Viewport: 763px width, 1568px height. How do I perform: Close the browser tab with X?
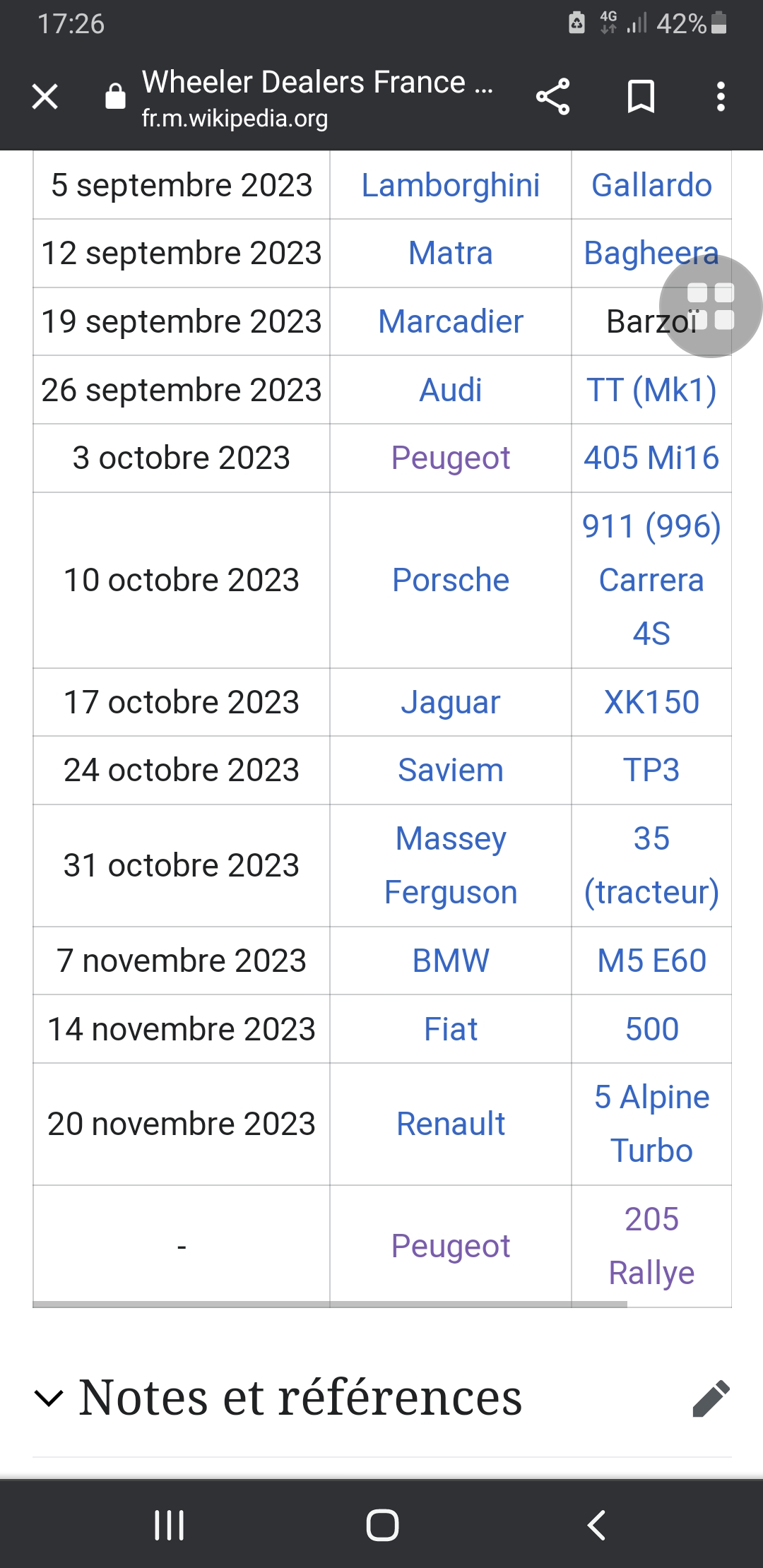(x=45, y=97)
